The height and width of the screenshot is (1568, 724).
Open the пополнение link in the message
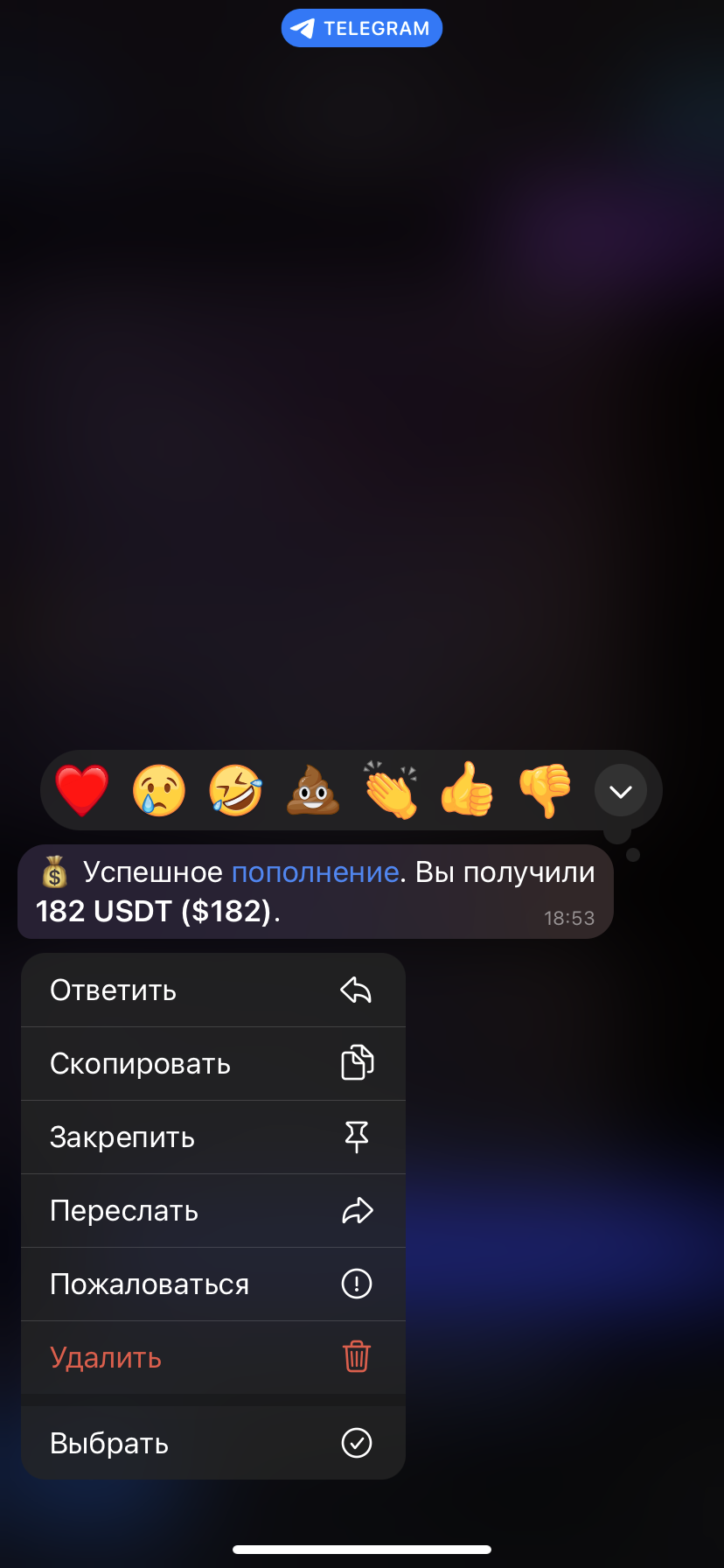coord(315,872)
